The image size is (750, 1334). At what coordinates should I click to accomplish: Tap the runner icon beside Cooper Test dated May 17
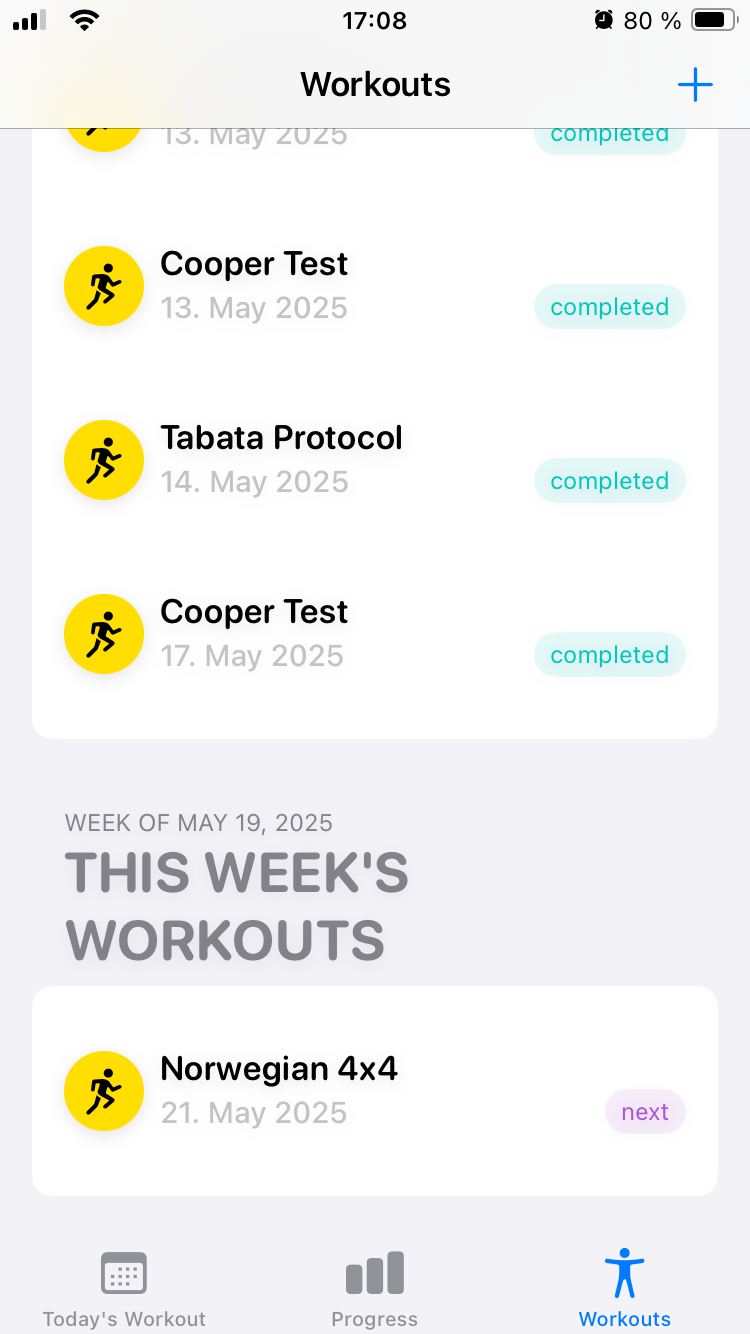[x=104, y=634]
